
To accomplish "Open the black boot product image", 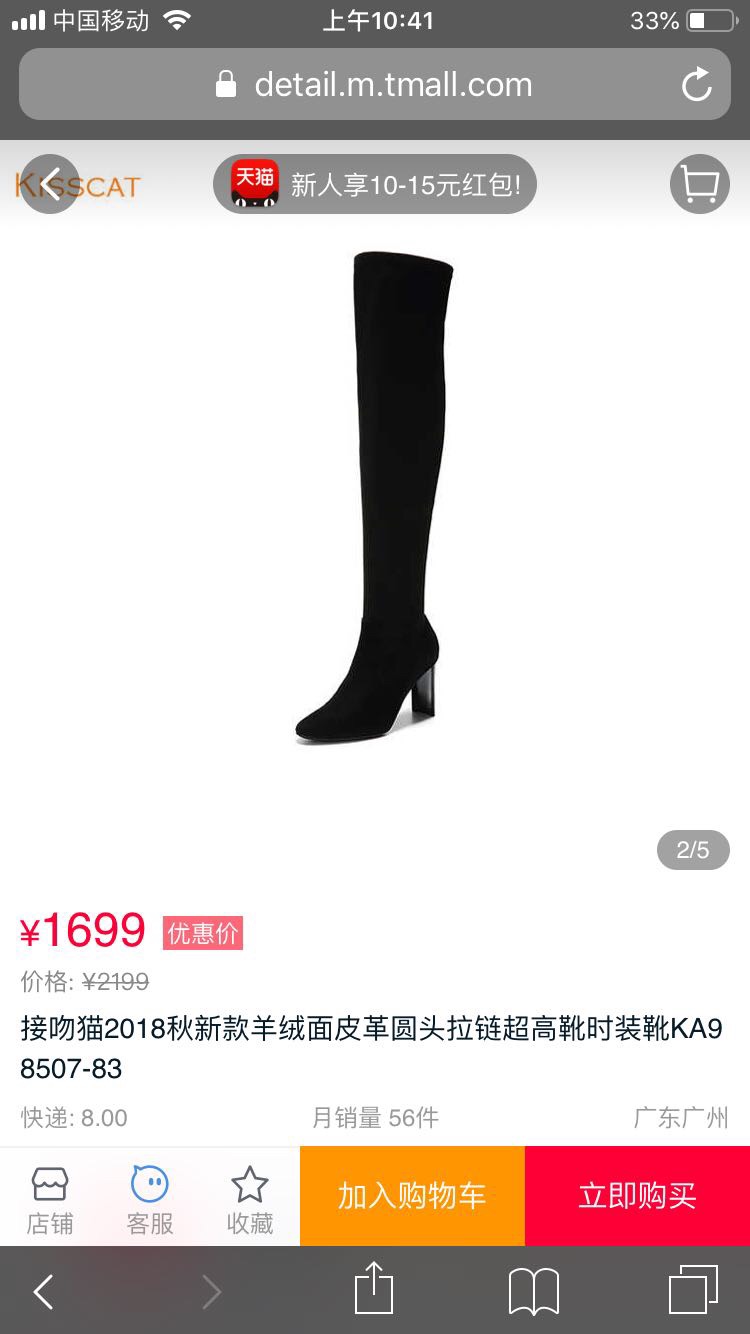I will pos(375,498).
